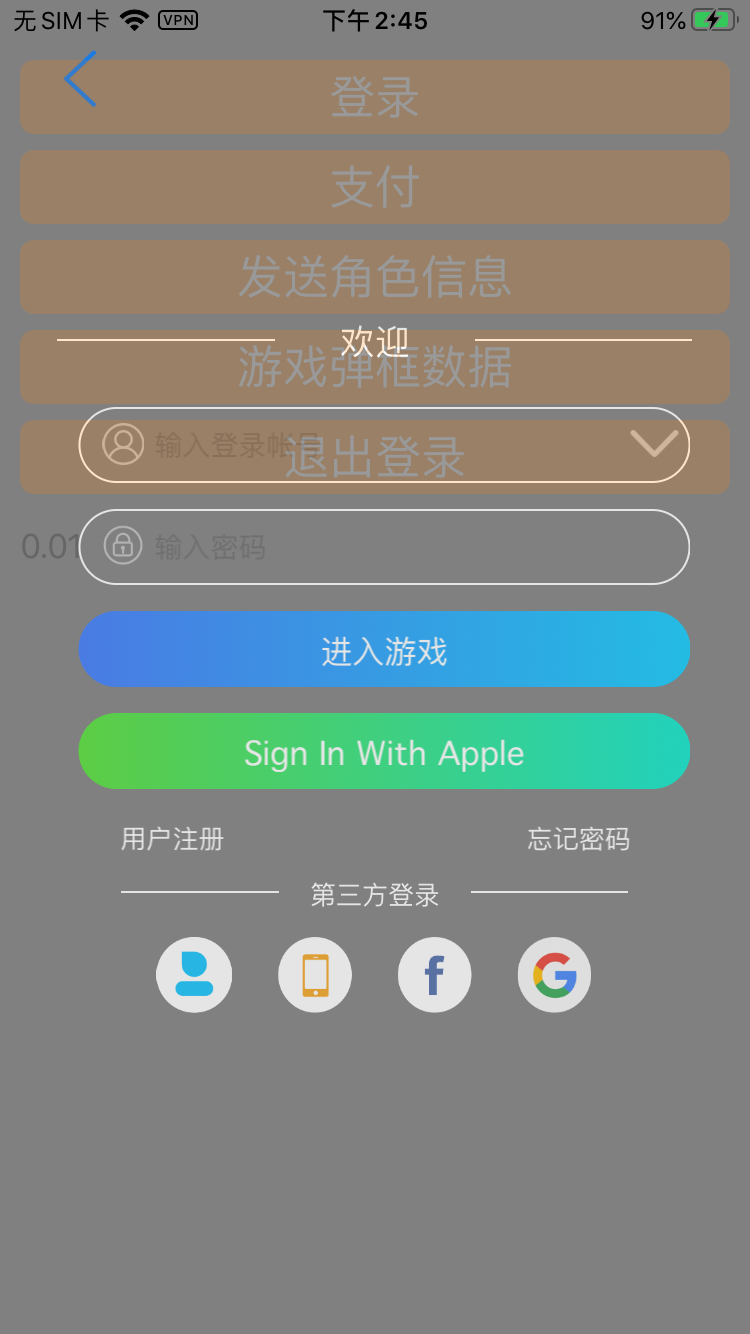This screenshot has height=1334, width=750.
Task: Open 用户注册 registration
Action: coord(172,839)
